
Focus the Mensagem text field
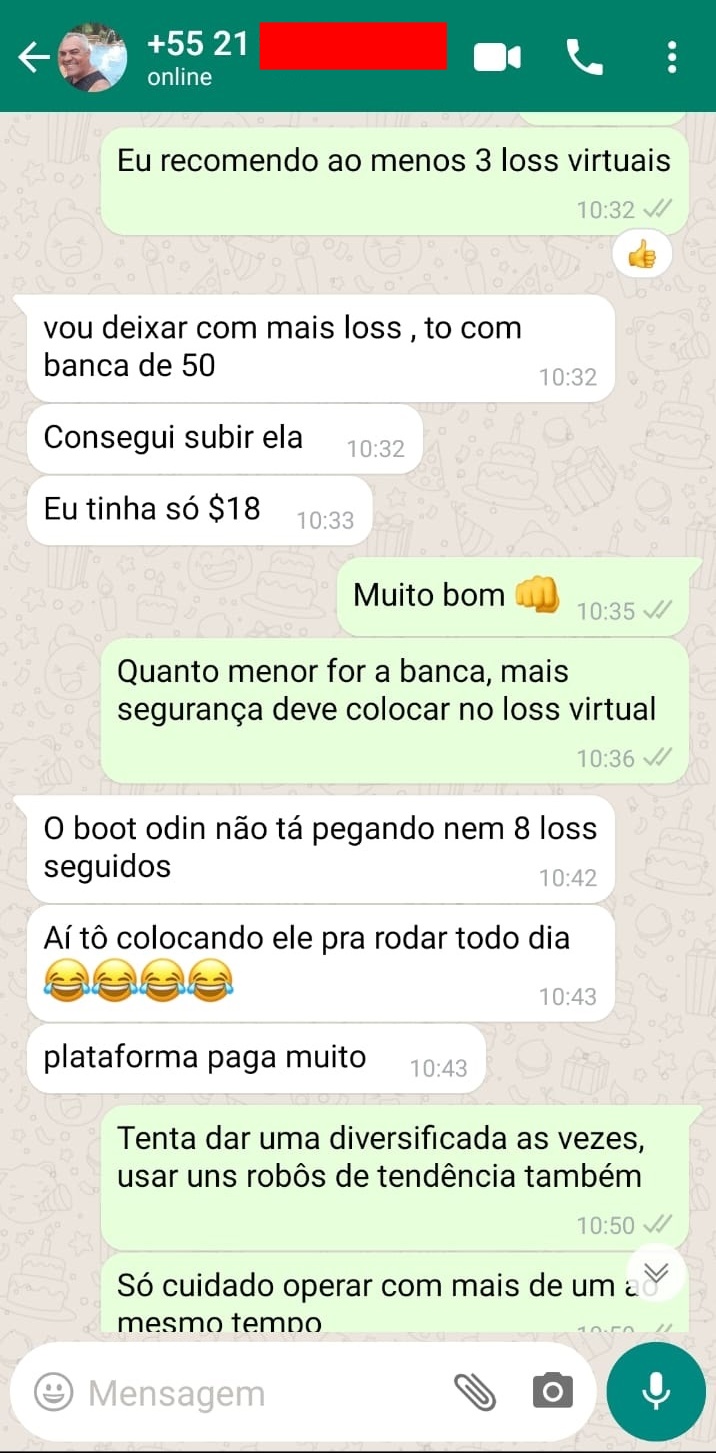(260, 1392)
